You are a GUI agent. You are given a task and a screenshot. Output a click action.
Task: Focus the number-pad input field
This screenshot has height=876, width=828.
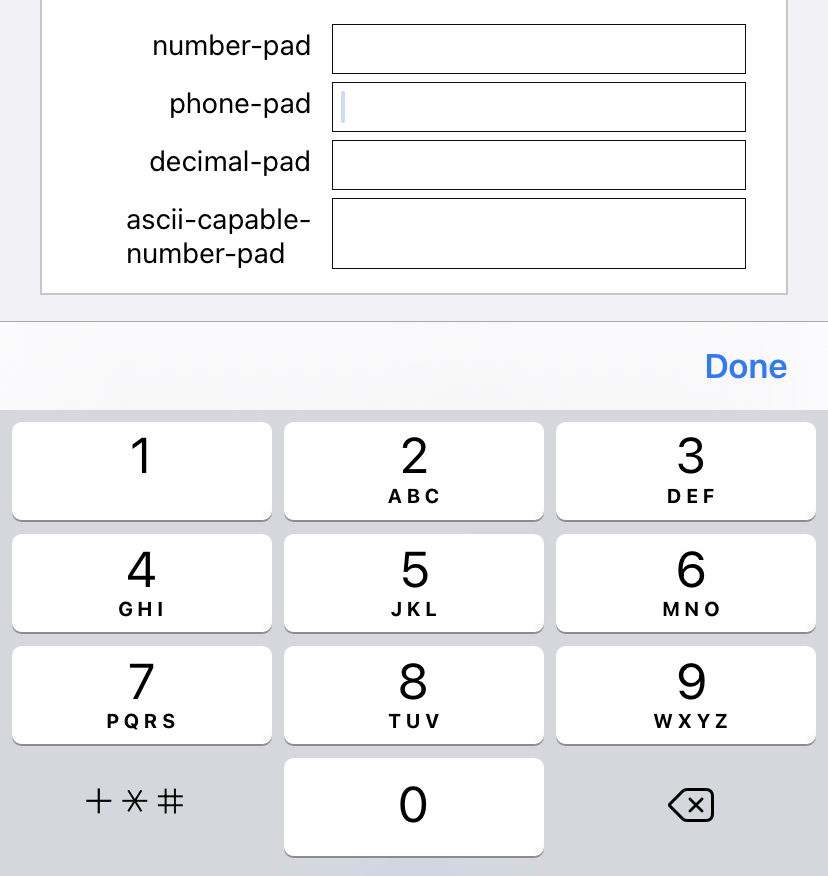(x=538, y=49)
